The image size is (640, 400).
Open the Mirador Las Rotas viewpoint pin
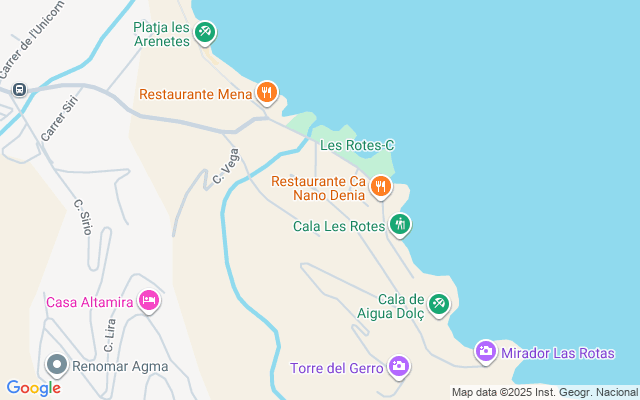click(x=486, y=352)
